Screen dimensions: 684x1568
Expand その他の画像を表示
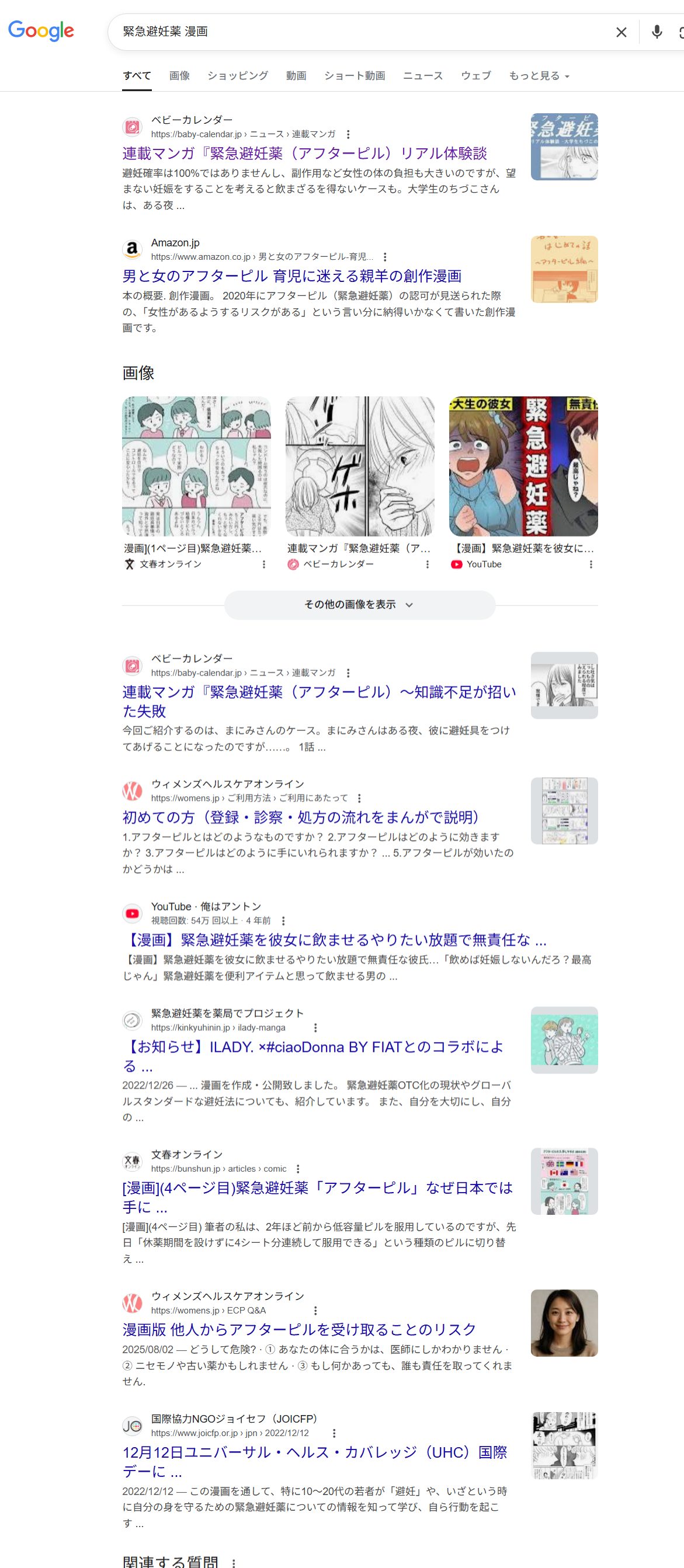(x=359, y=604)
